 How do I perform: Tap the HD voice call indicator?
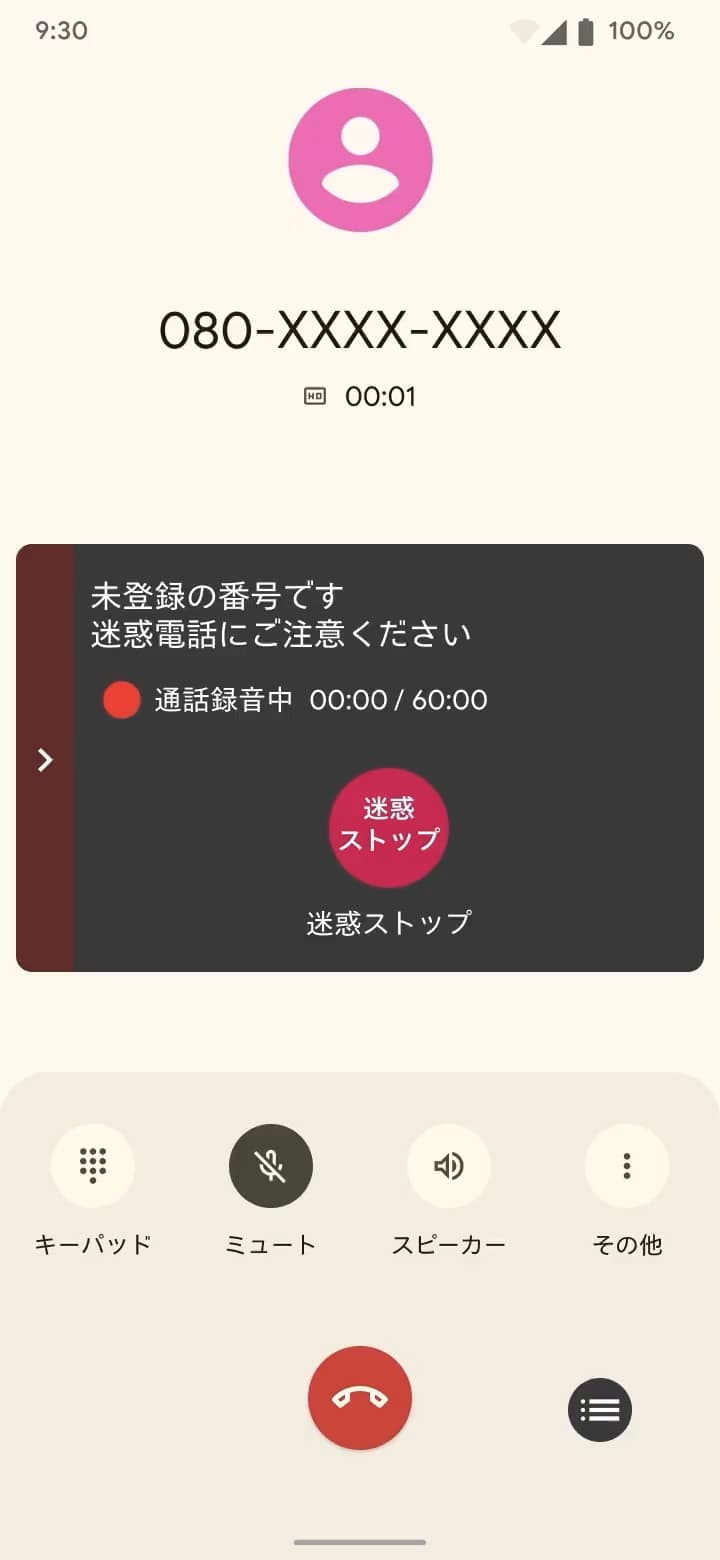pyautogui.click(x=316, y=396)
